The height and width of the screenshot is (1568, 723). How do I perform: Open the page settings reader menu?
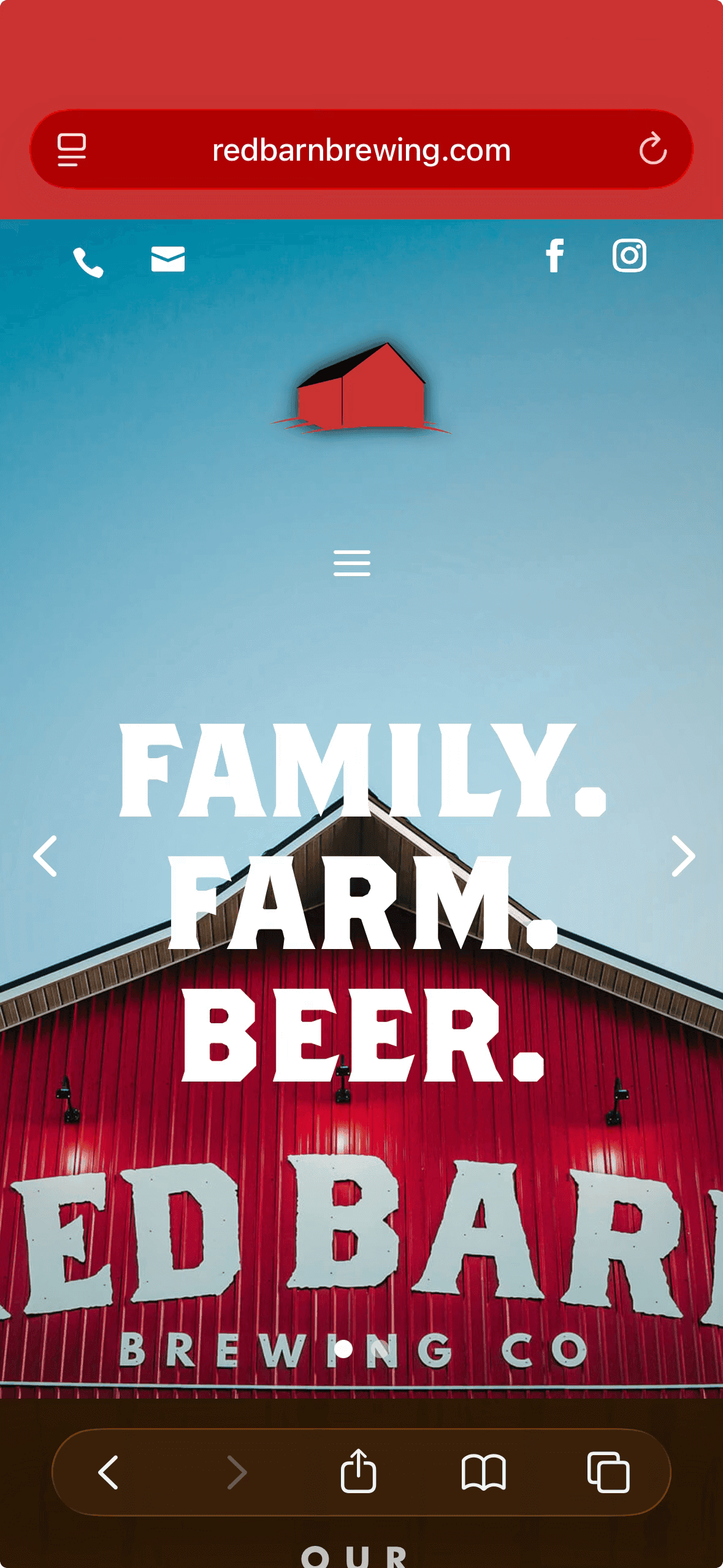72,150
